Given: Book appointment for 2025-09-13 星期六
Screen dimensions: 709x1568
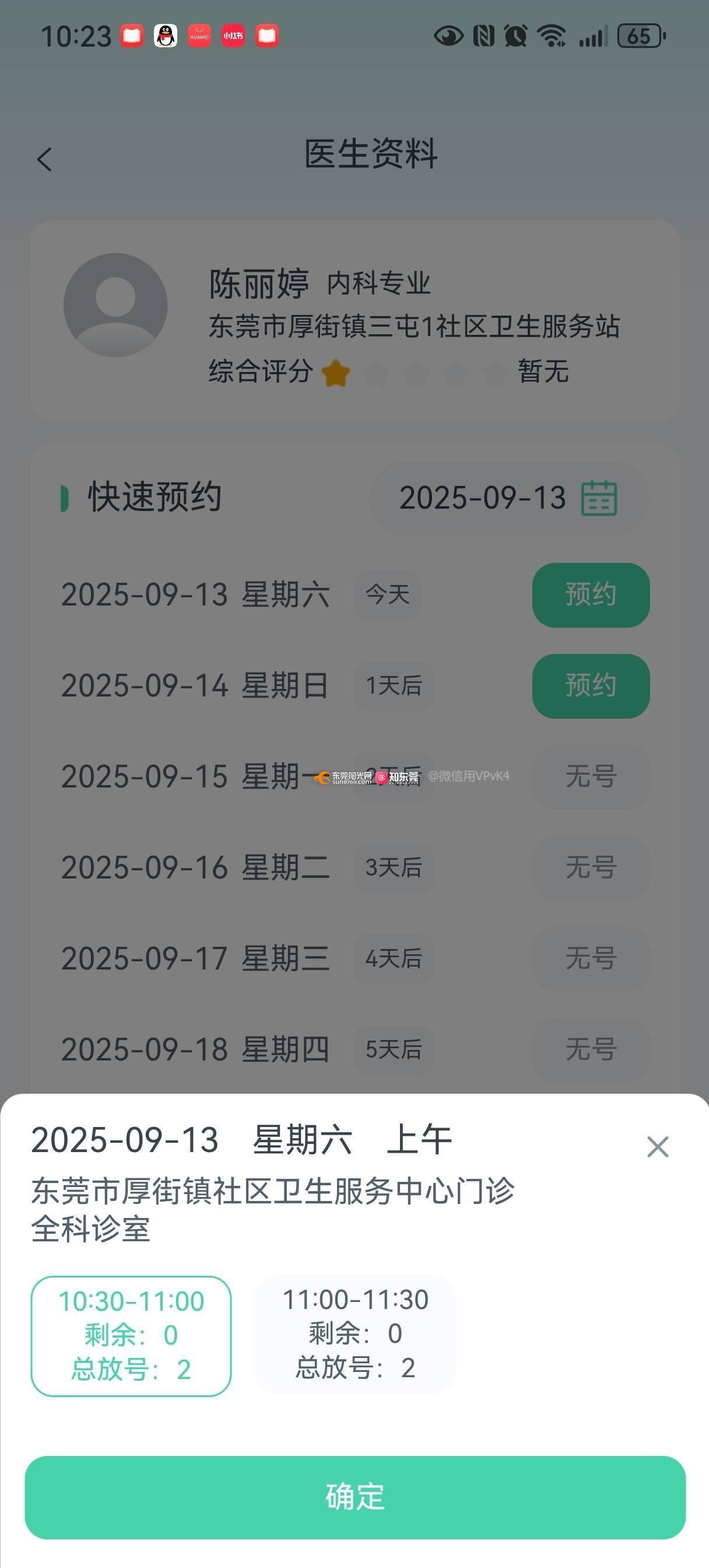Looking at the screenshot, I should (590, 594).
